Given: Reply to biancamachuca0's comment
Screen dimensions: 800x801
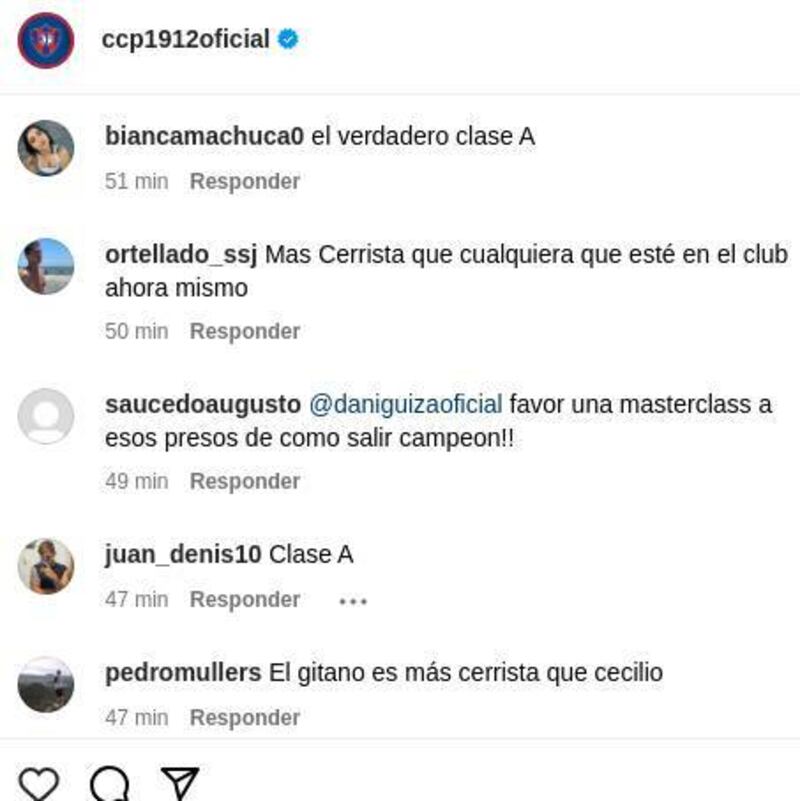Looking at the screenshot, I should pyautogui.click(x=245, y=182).
